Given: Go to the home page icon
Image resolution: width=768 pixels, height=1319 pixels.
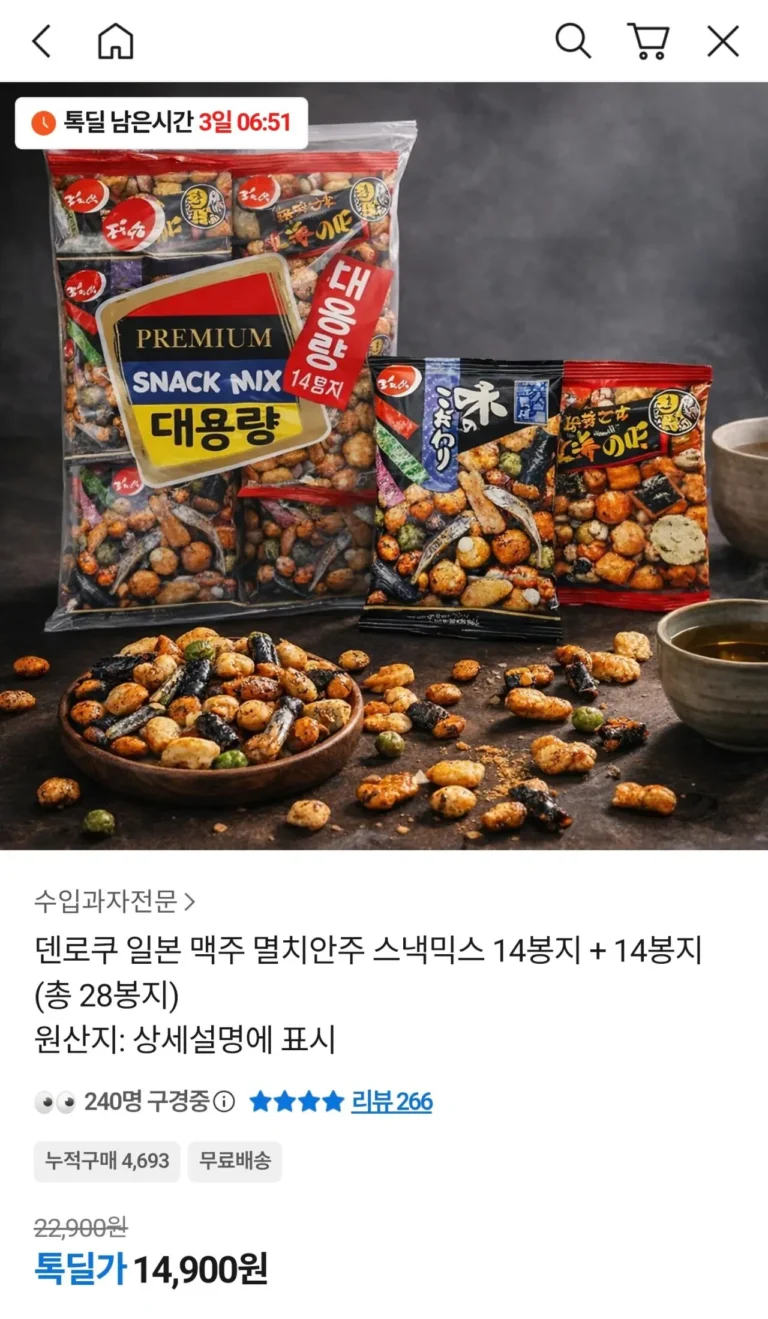Looking at the screenshot, I should 115,41.
